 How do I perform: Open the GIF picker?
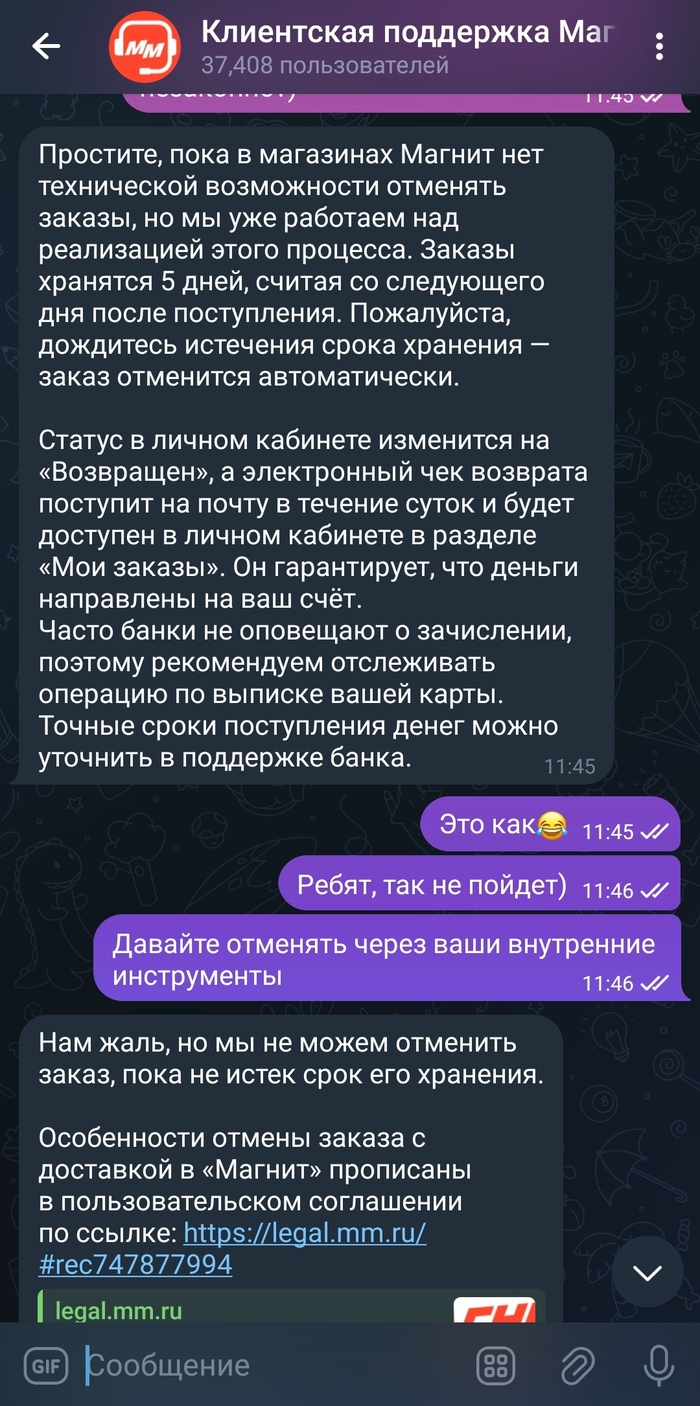pyautogui.click(x=45, y=1365)
